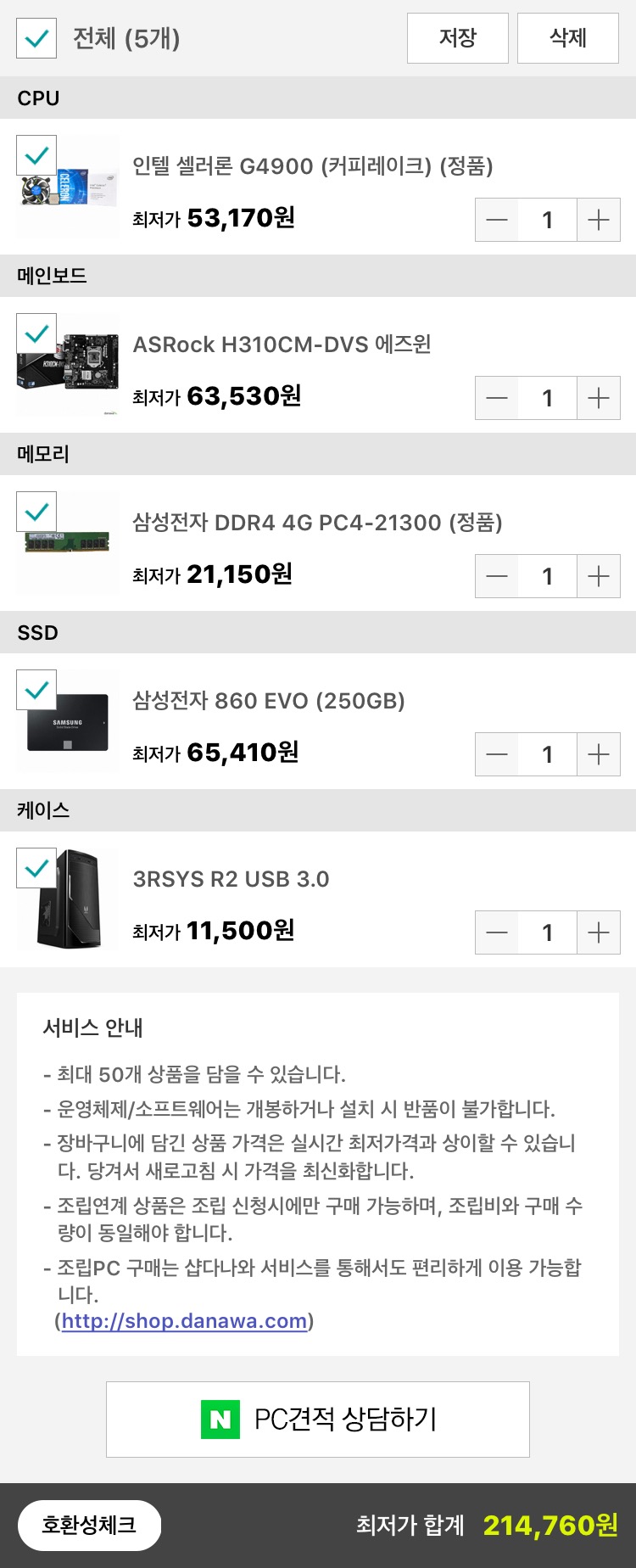Uncheck the 인텔 셀러론 G4900 item
The image size is (636, 1568).
point(36,156)
